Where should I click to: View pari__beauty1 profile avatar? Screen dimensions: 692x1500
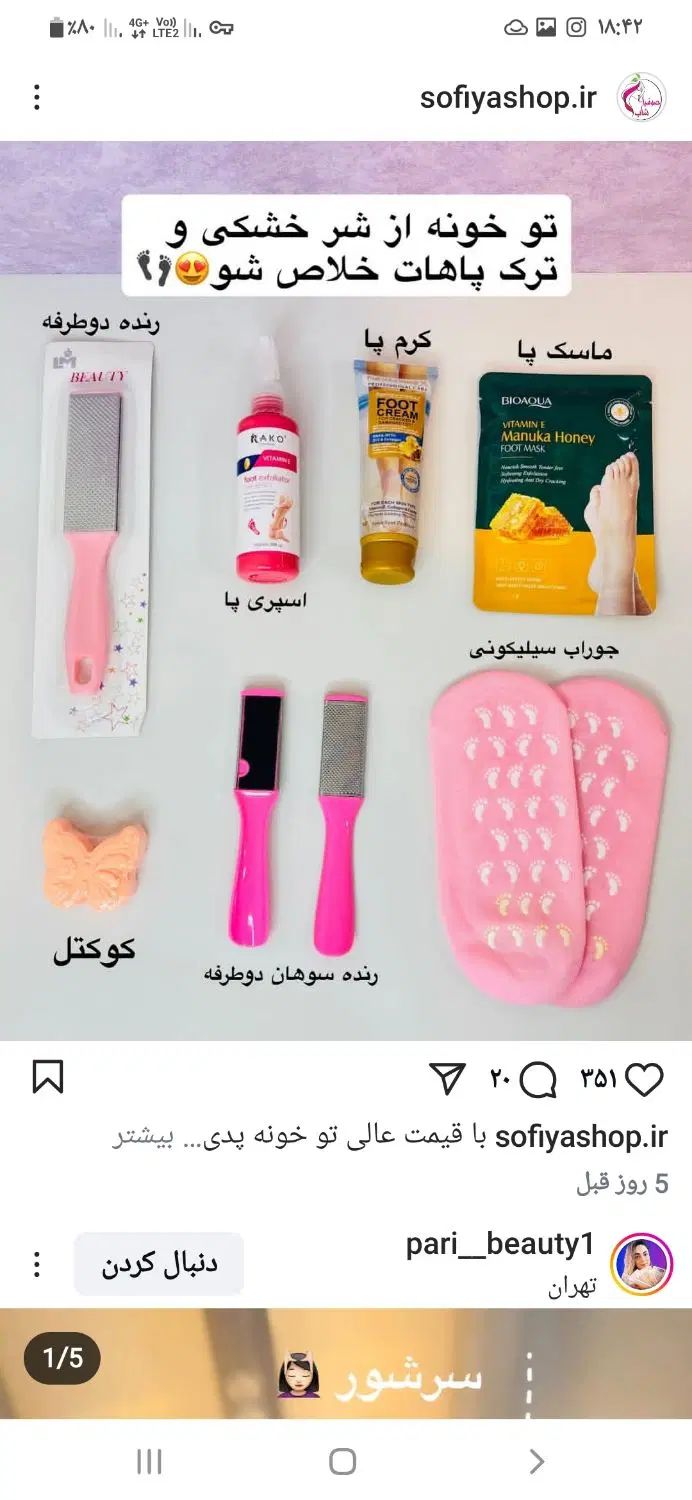click(640, 1264)
